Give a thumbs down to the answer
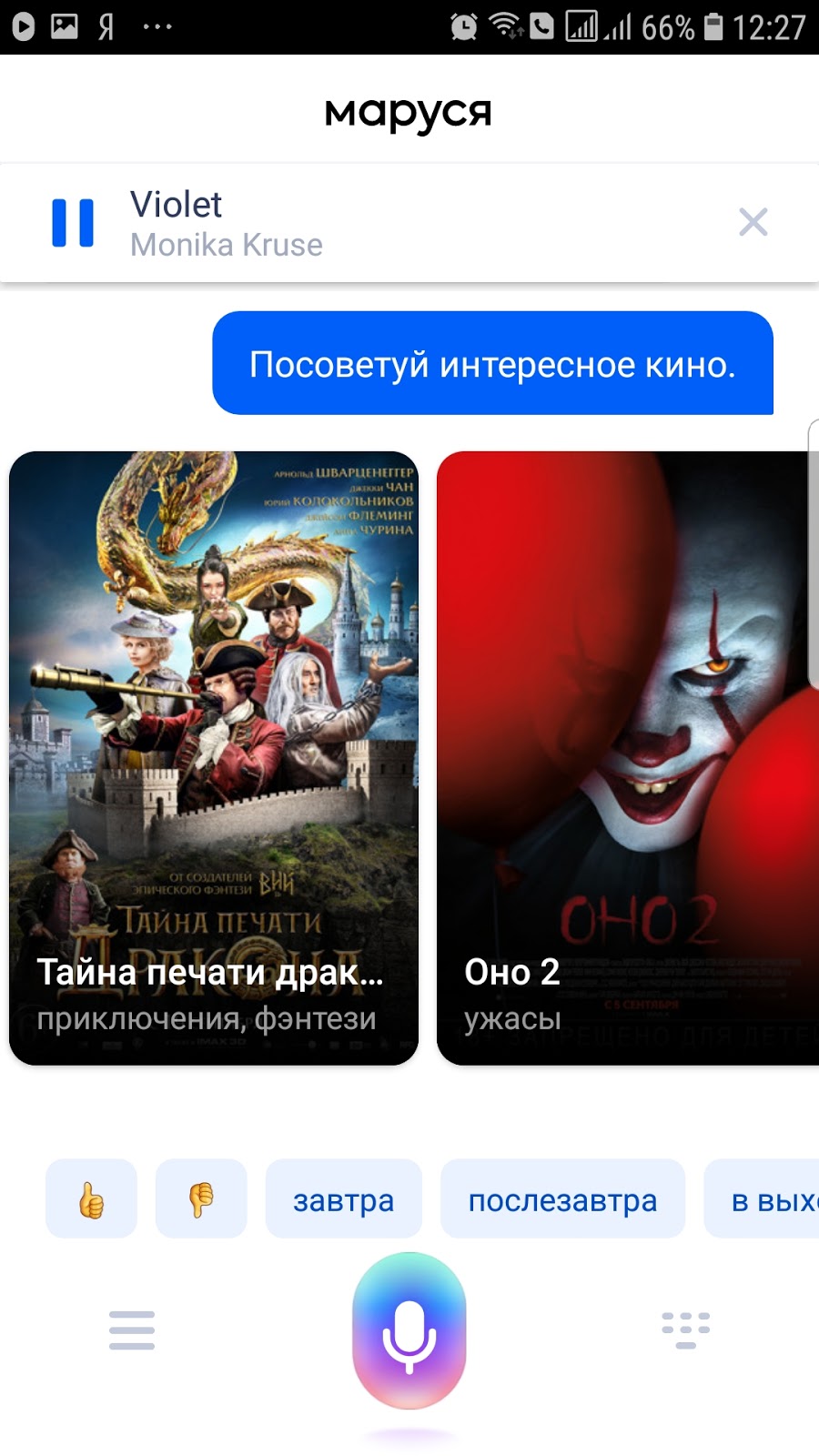The image size is (819, 1456). click(201, 1199)
